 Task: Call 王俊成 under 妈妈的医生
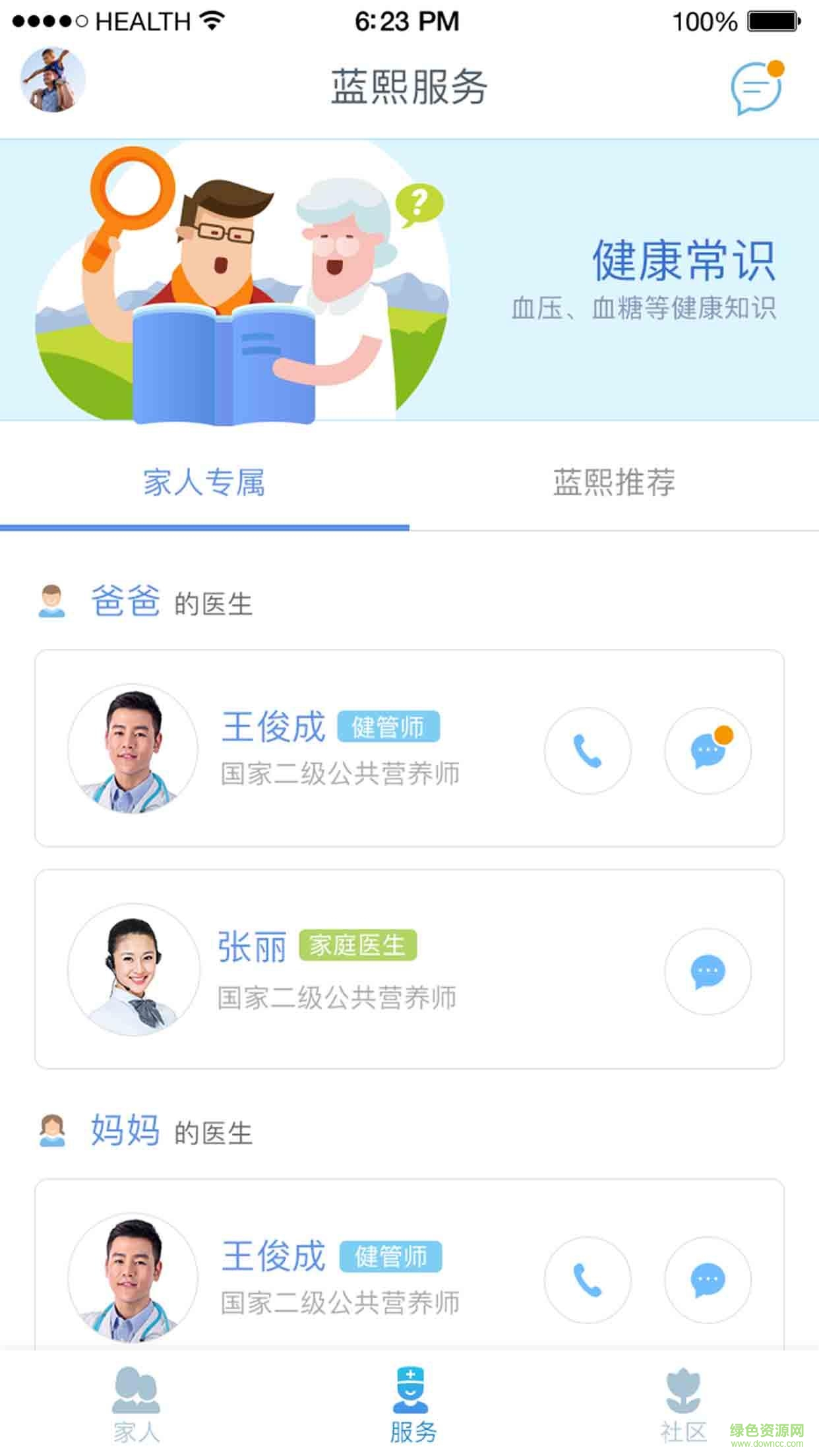(587, 1280)
